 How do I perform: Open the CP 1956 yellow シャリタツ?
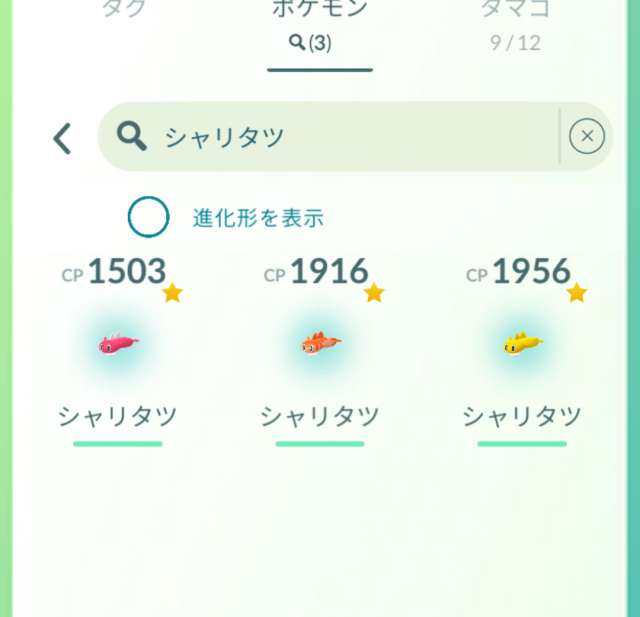pos(522,346)
